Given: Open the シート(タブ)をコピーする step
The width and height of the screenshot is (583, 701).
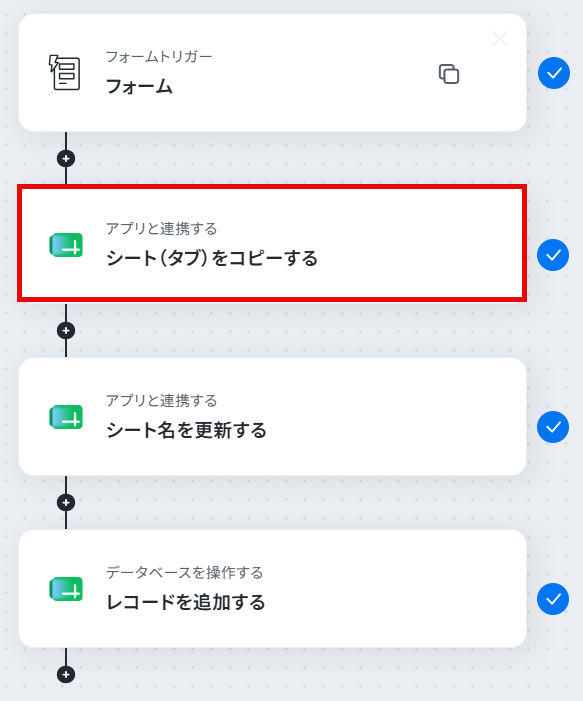Looking at the screenshot, I should (272, 243).
